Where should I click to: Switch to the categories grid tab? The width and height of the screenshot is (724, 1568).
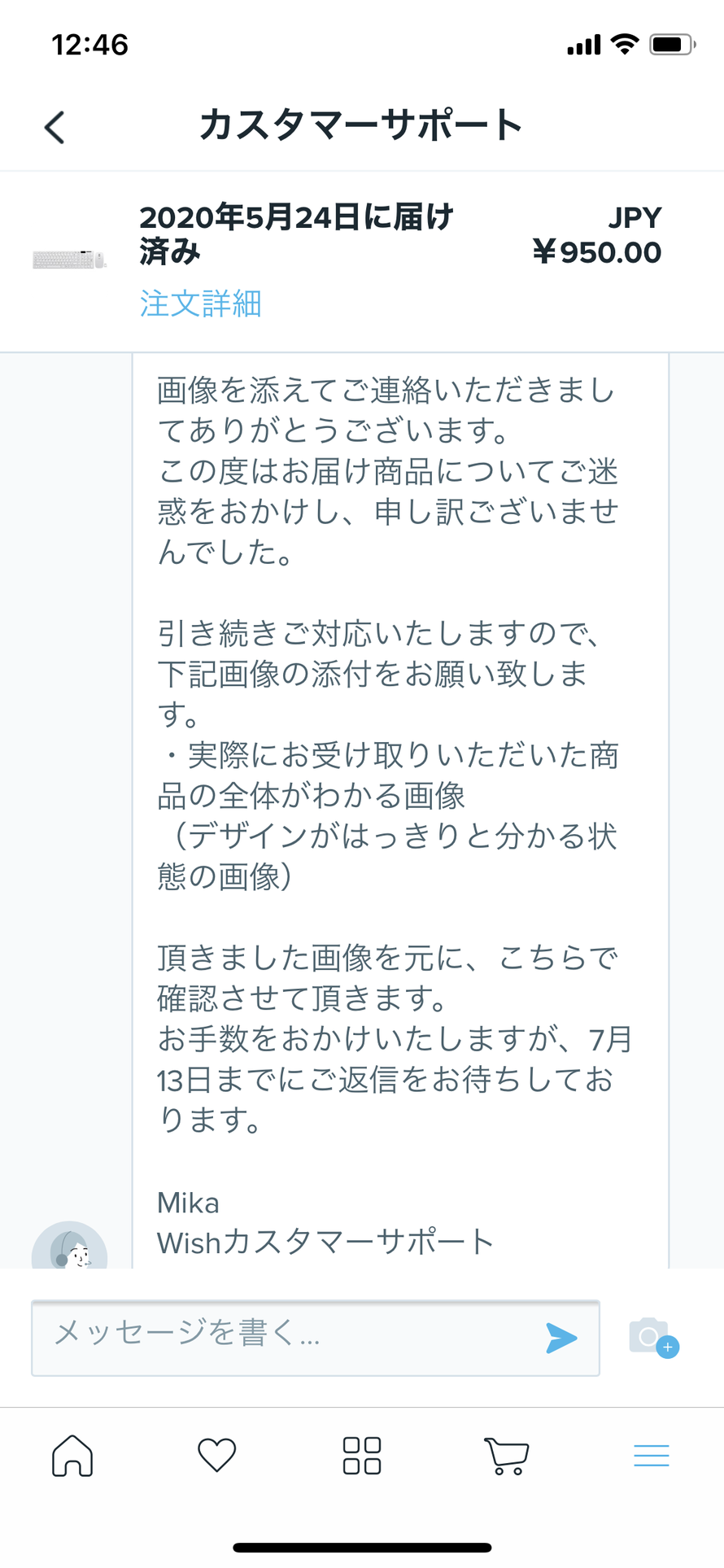click(x=362, y=1455)
